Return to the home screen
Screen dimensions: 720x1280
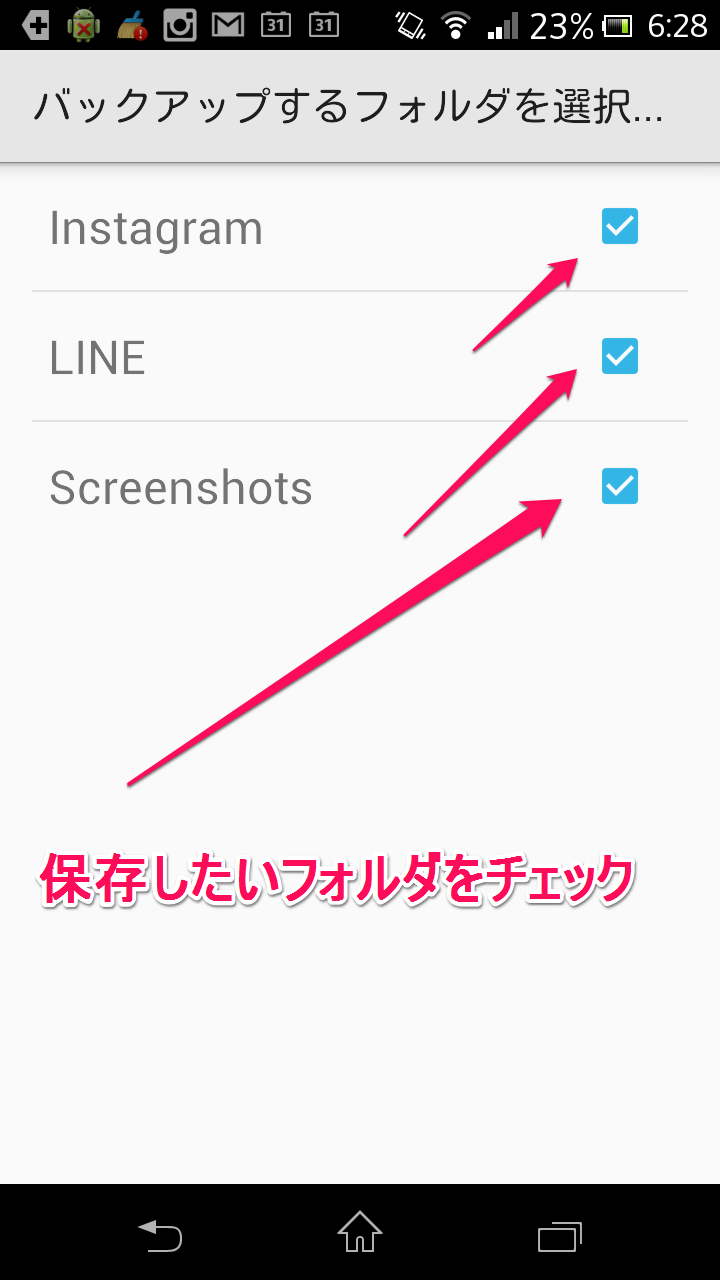click(360, 1234)
